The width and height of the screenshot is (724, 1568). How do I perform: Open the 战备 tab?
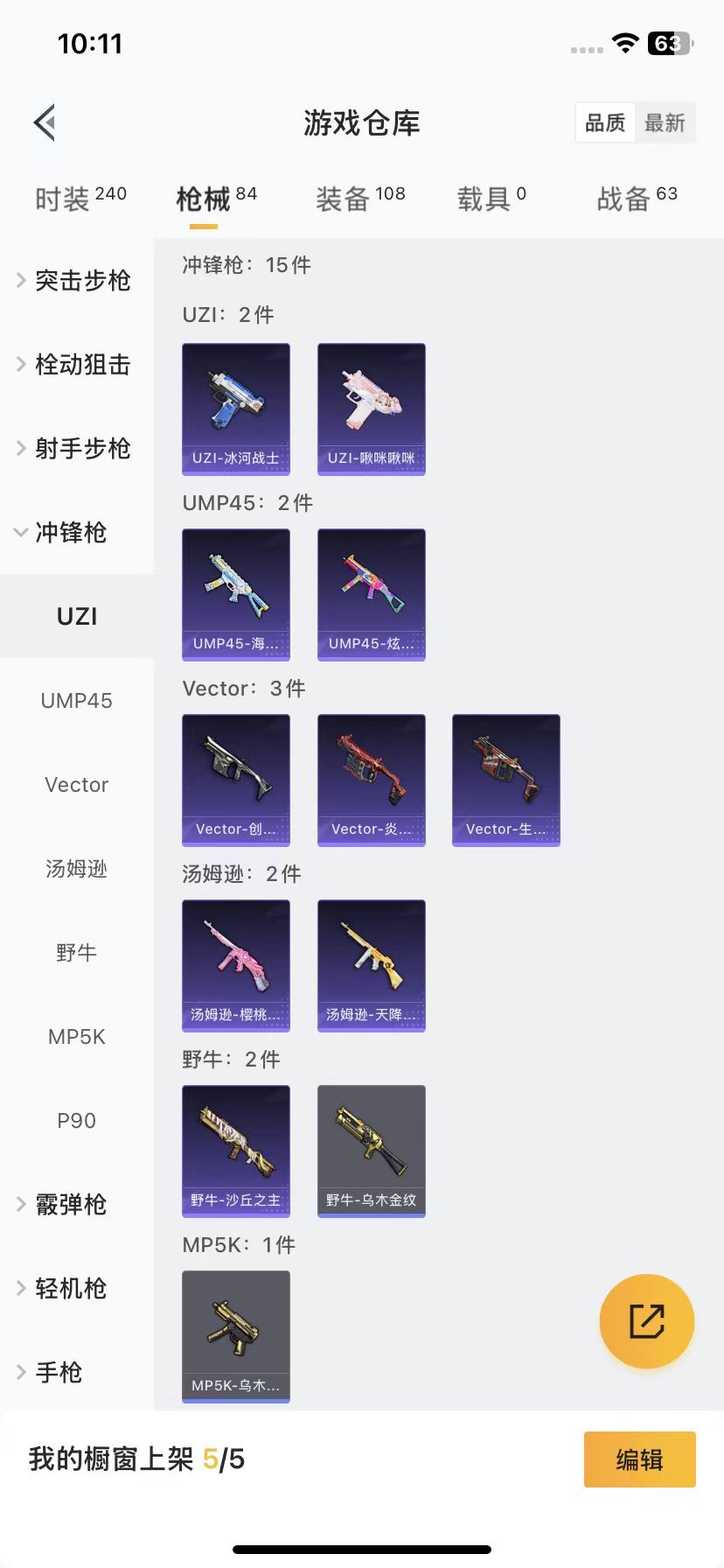click(x=637, y=199)
